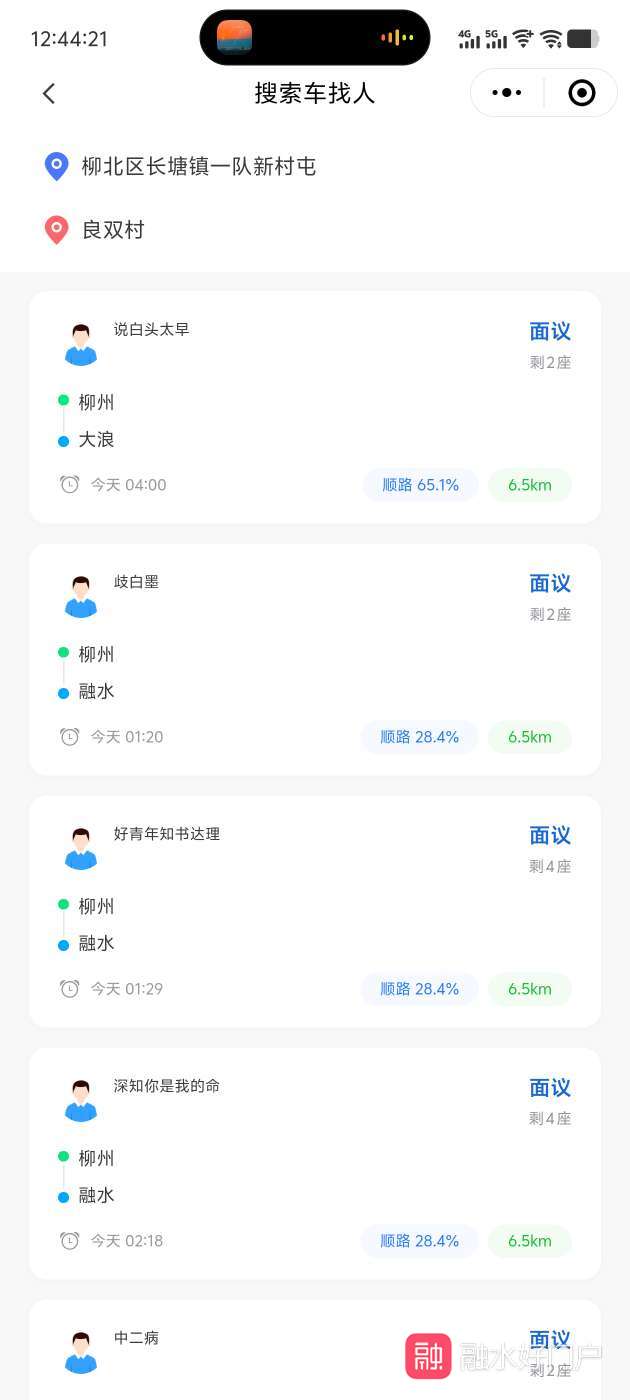Screen dimensions: 630x1400
Task: Open the mini program more options menu
Action: coord(507,93)
